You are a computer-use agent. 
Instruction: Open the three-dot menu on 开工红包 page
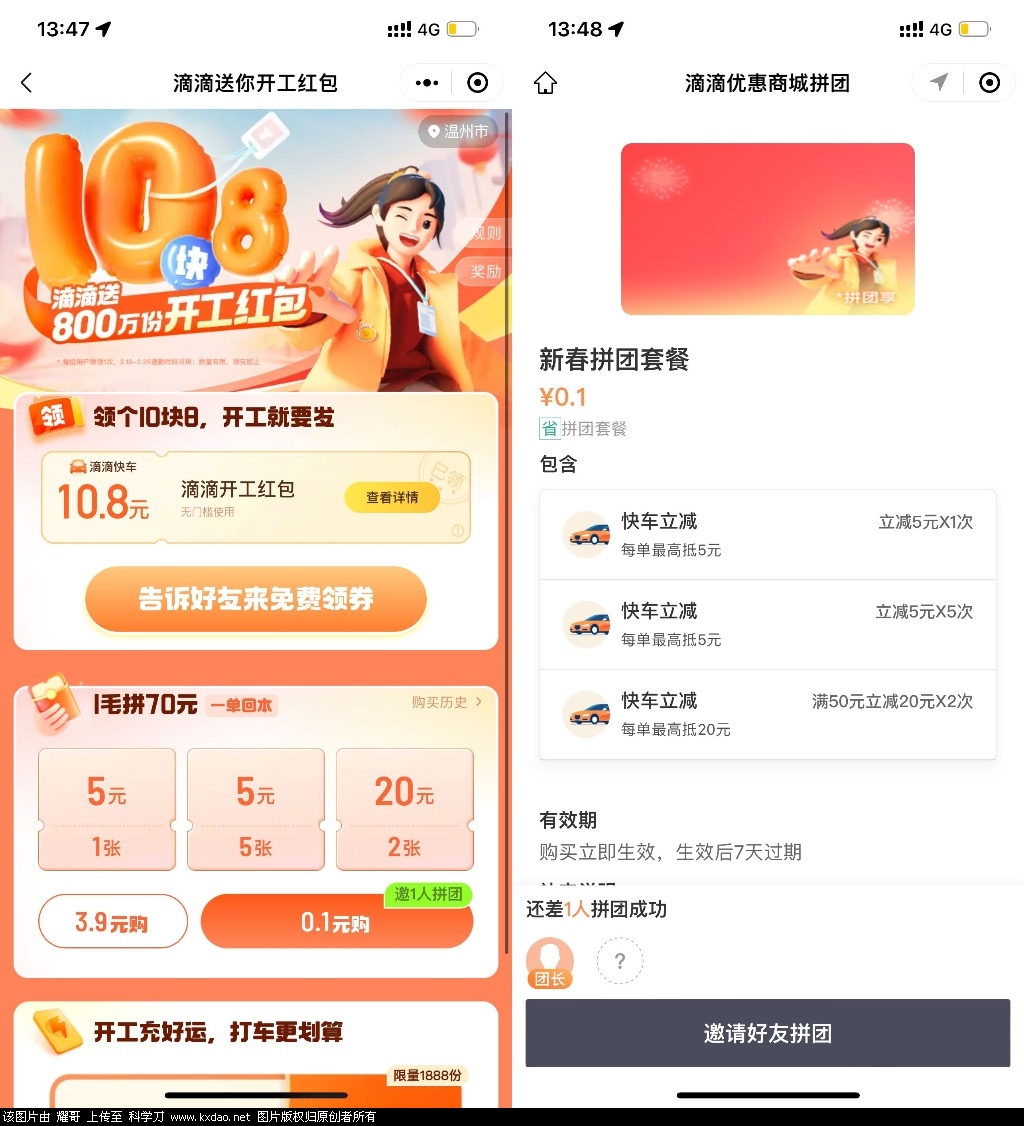[427, 83]
